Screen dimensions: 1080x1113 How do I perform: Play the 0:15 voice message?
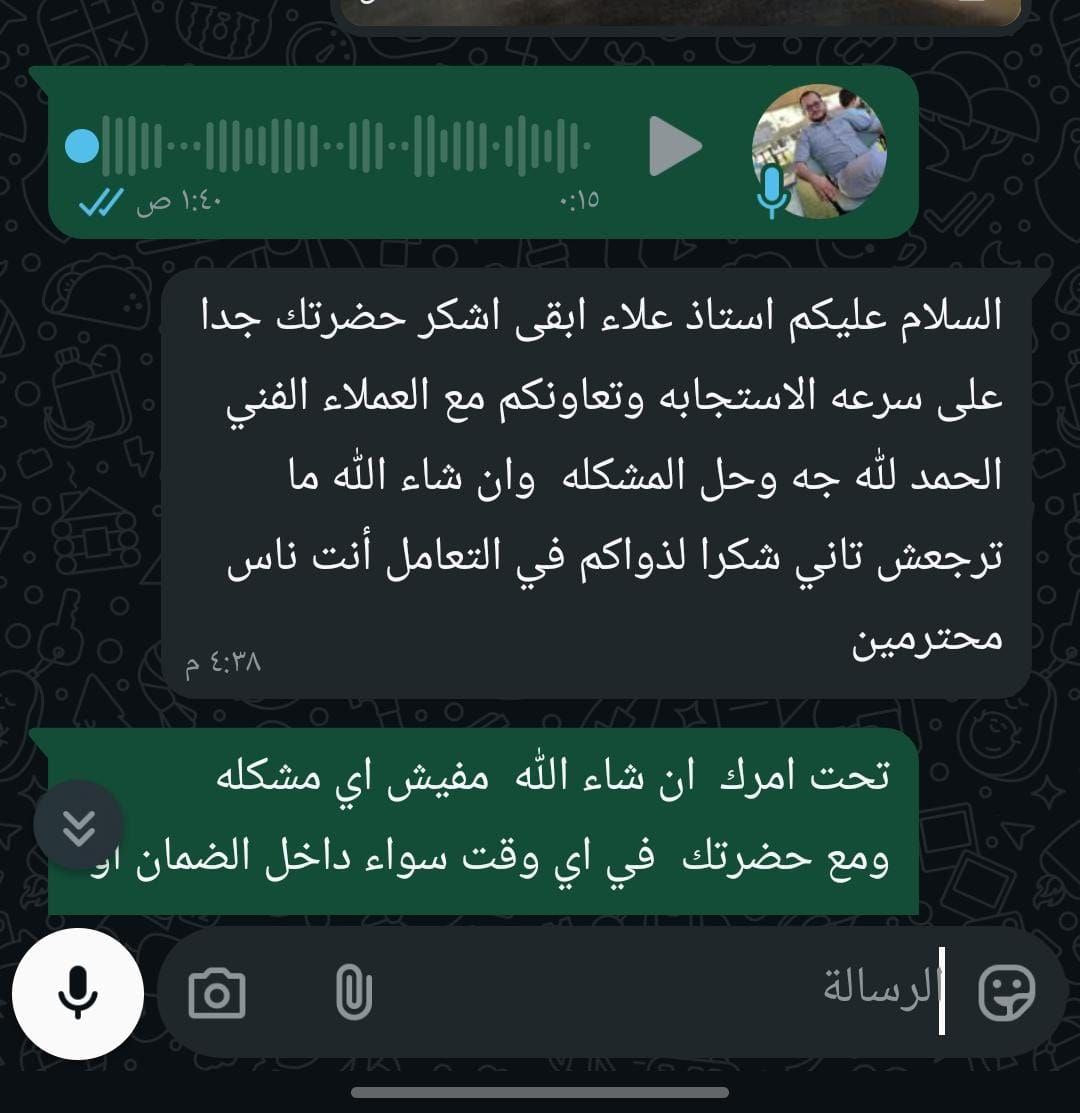674,147
